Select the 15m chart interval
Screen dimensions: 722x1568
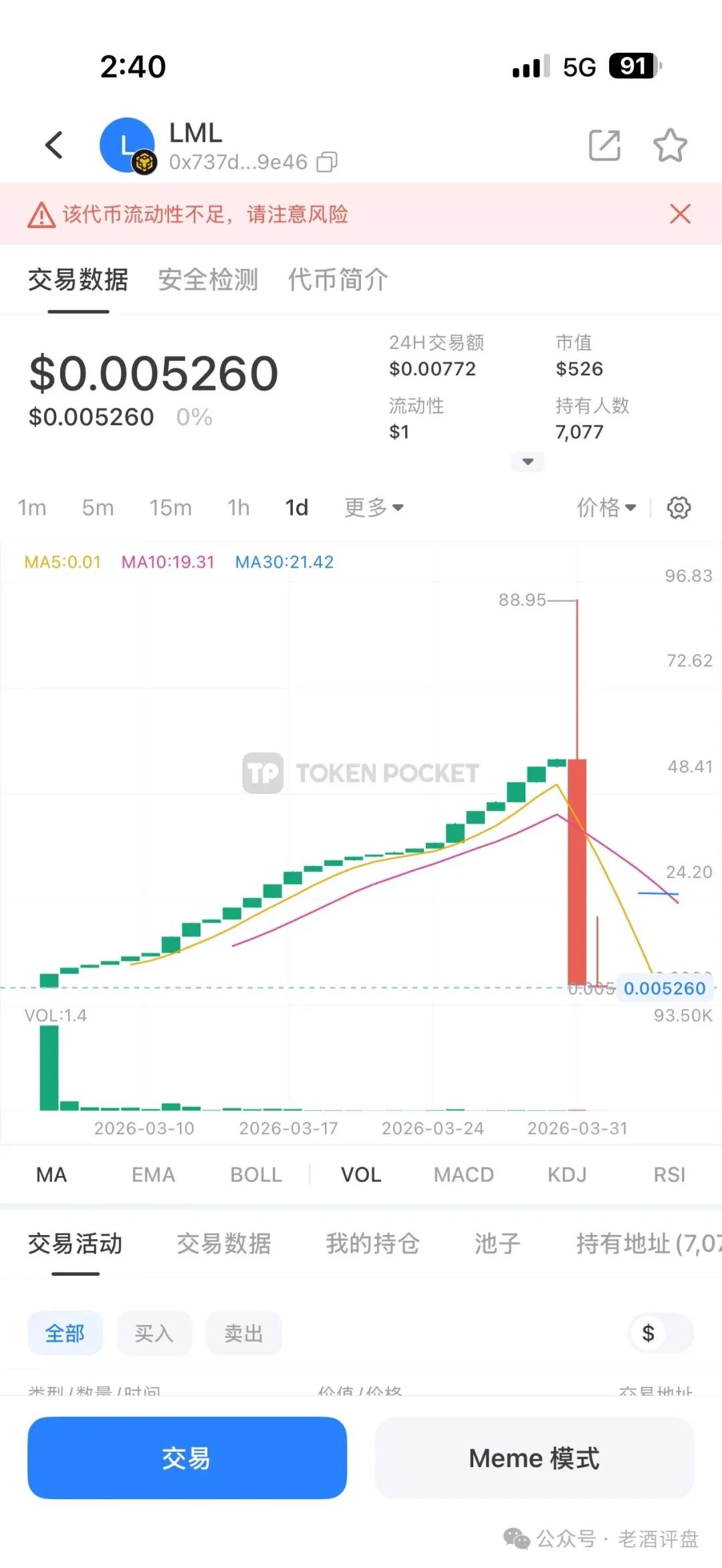[x=170, y=508]
